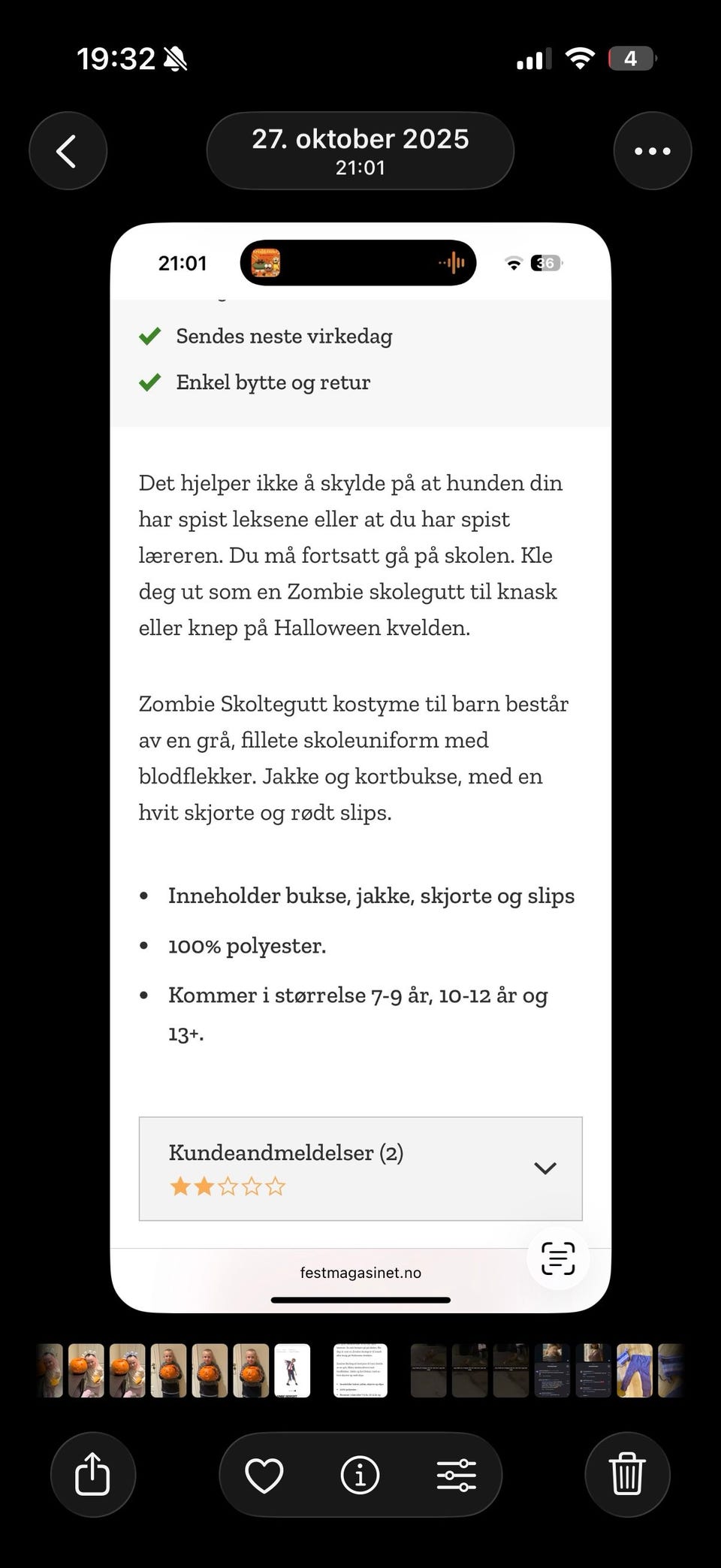Delete the screenshot using the trash icon
Screen dimensions: 721x1568
tap(628, 1474)
